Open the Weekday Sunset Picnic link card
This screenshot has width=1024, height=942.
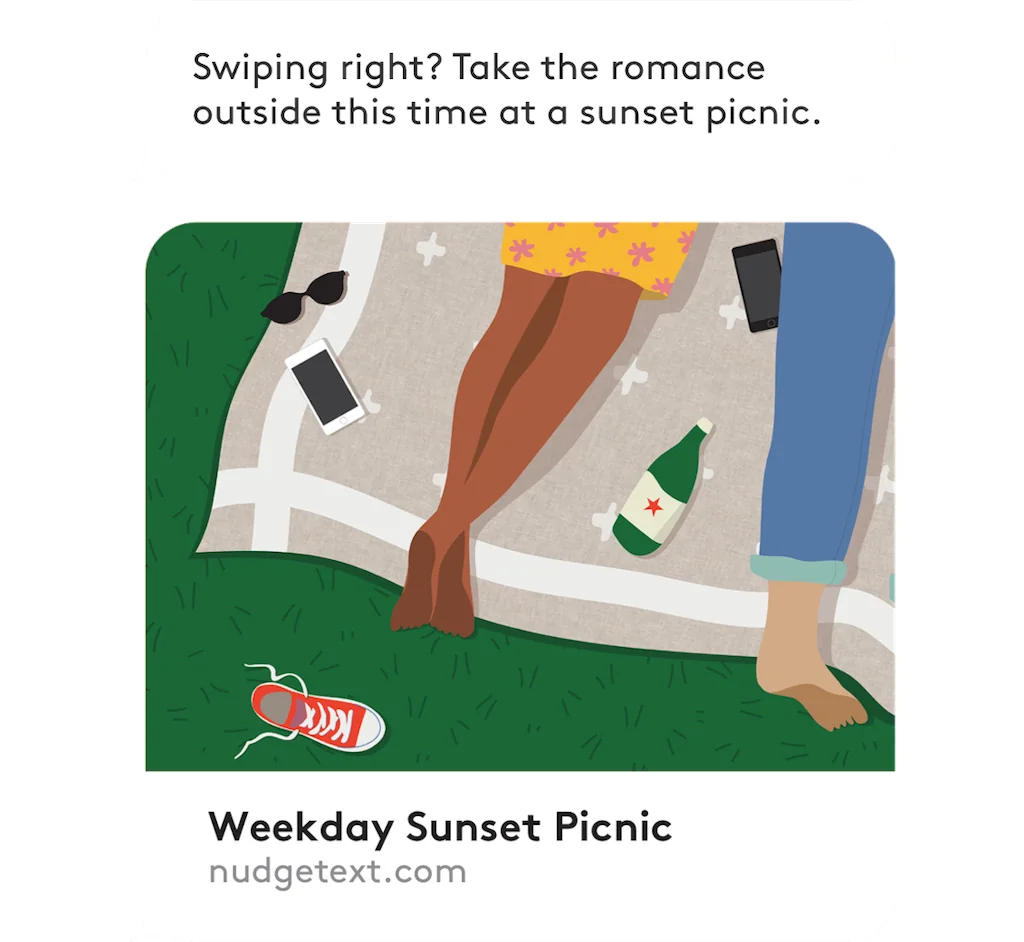point(440,828)
